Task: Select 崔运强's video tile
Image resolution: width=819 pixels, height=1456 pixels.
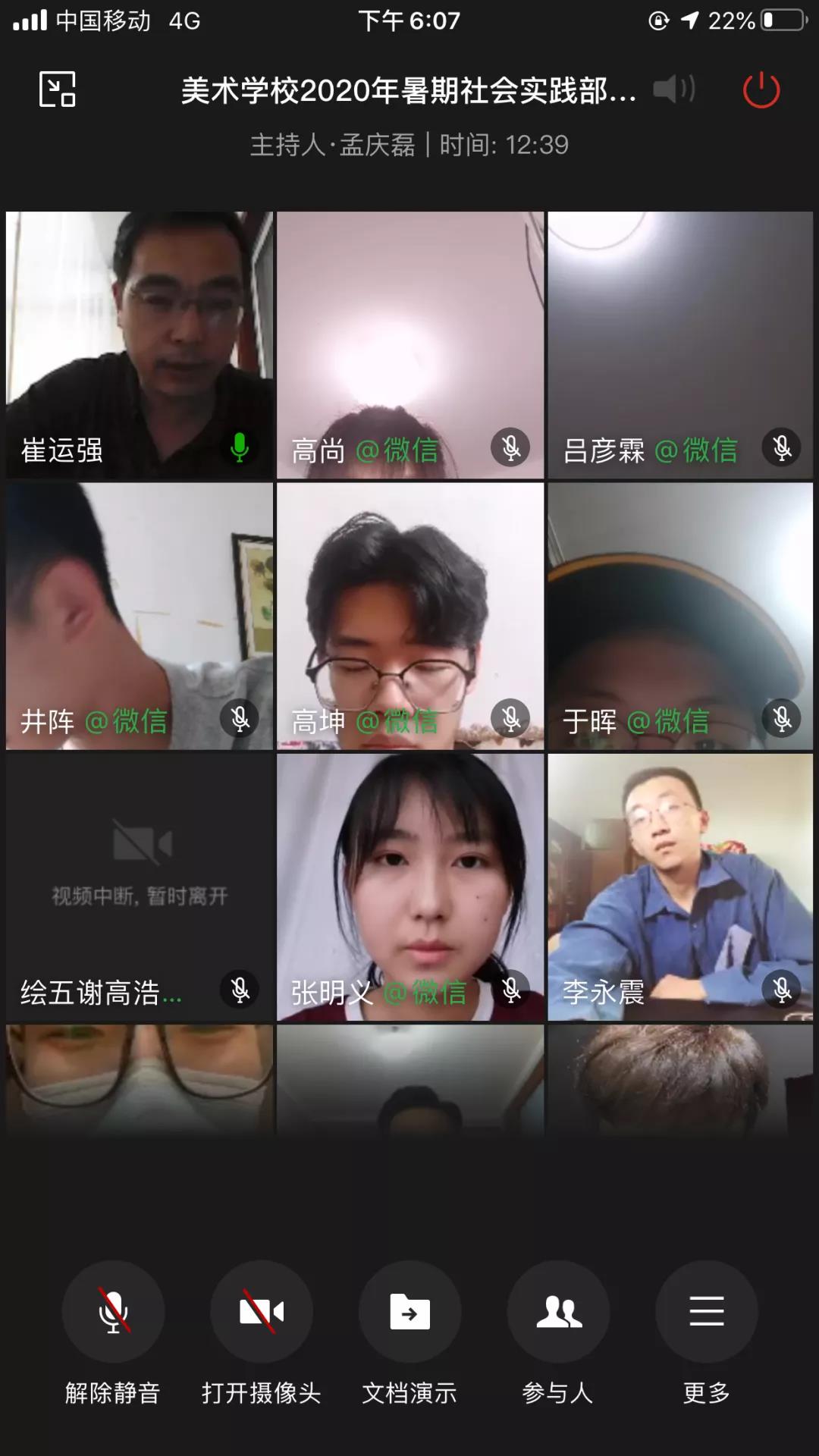Action: (x=140, y=345)
